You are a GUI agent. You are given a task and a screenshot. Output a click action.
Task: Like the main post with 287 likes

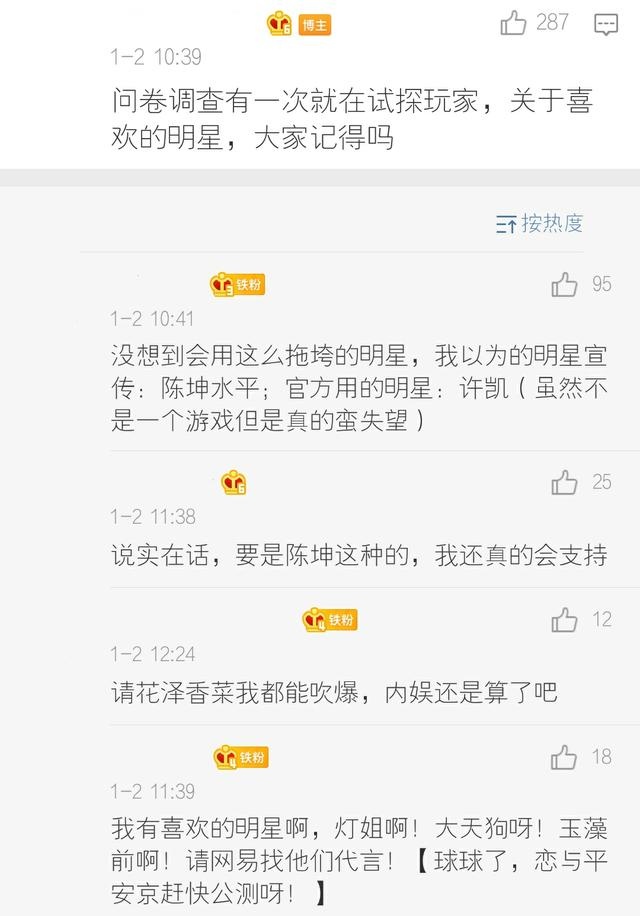[514, 23]
